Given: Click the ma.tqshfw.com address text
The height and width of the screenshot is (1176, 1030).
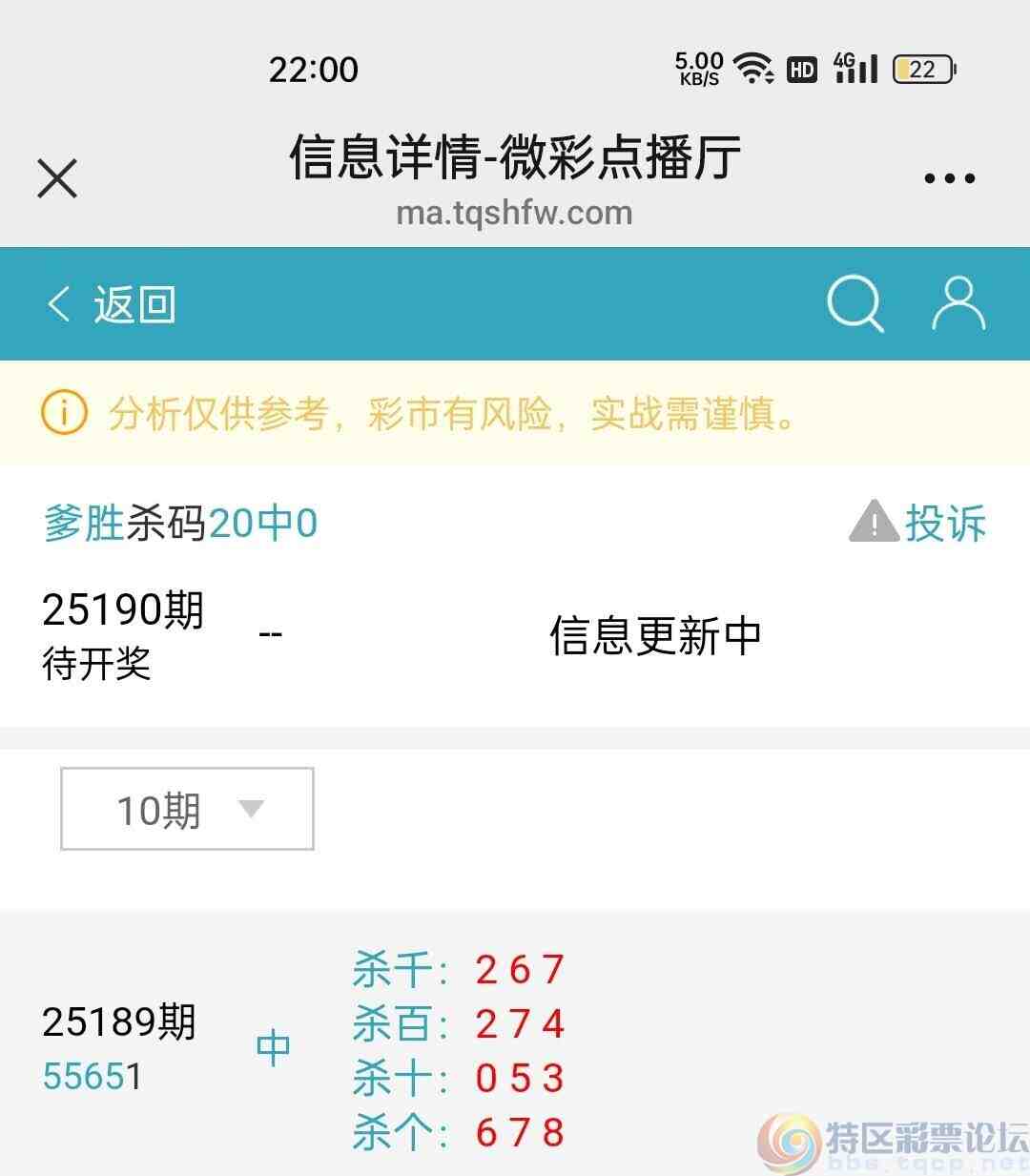Looking at the screenshot, I should point(515,212).
